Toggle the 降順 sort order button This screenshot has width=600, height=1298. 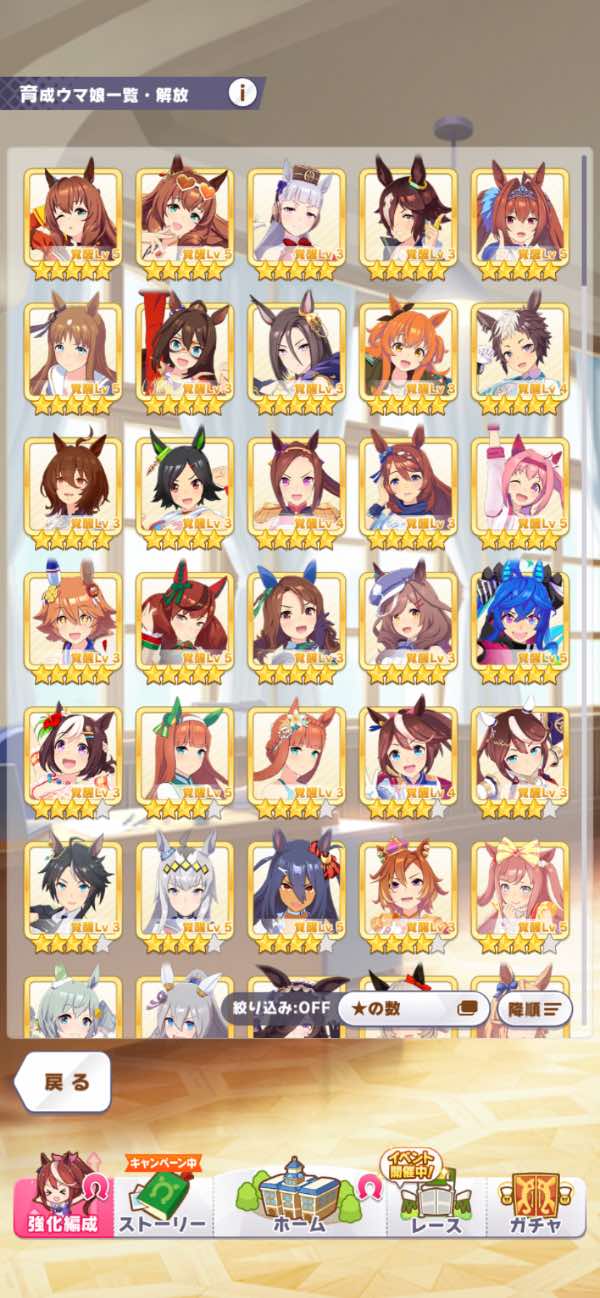tap(535, 1008)
